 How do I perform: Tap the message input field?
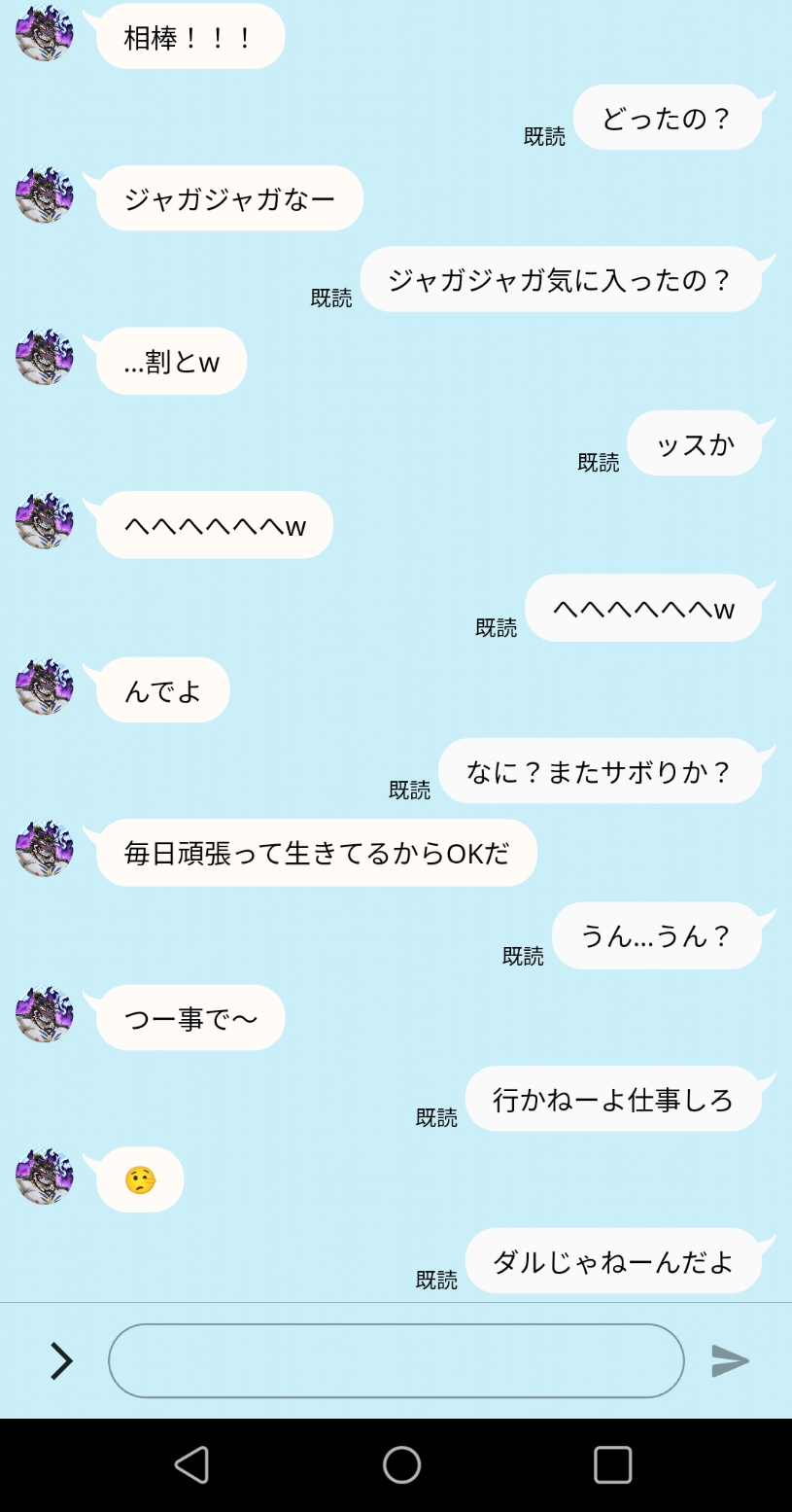[x=396, y=1360]
